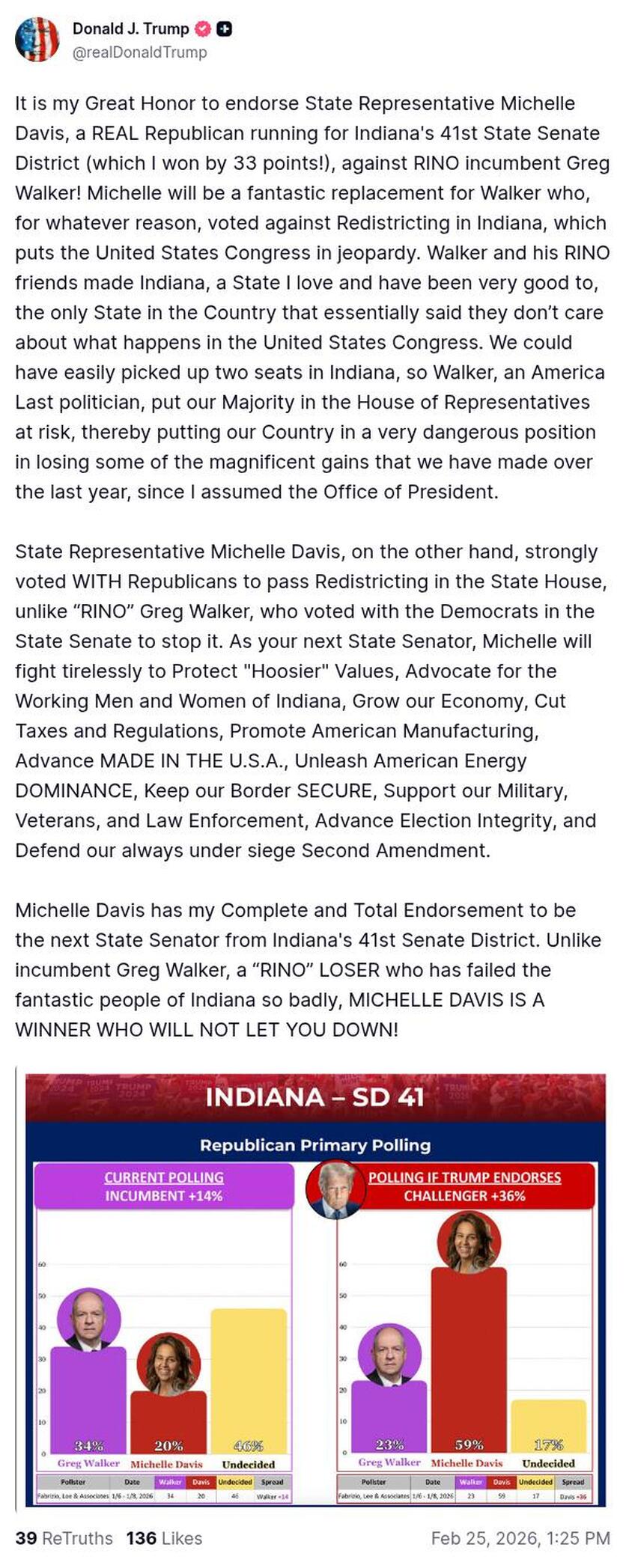Open the @realDonaldTrump handle
Image resolution: width=629 pixels, height=1568 pixels.
140,52
